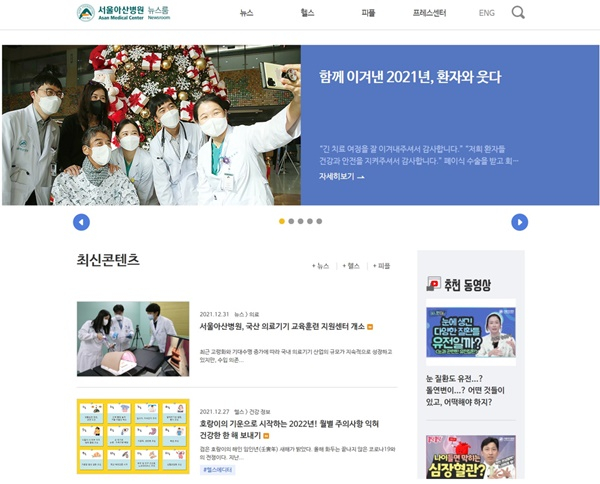This screenshot has width=600, height=484.
Task: Filter latest content by + 뉴스
Action: [x=320, y=266]
